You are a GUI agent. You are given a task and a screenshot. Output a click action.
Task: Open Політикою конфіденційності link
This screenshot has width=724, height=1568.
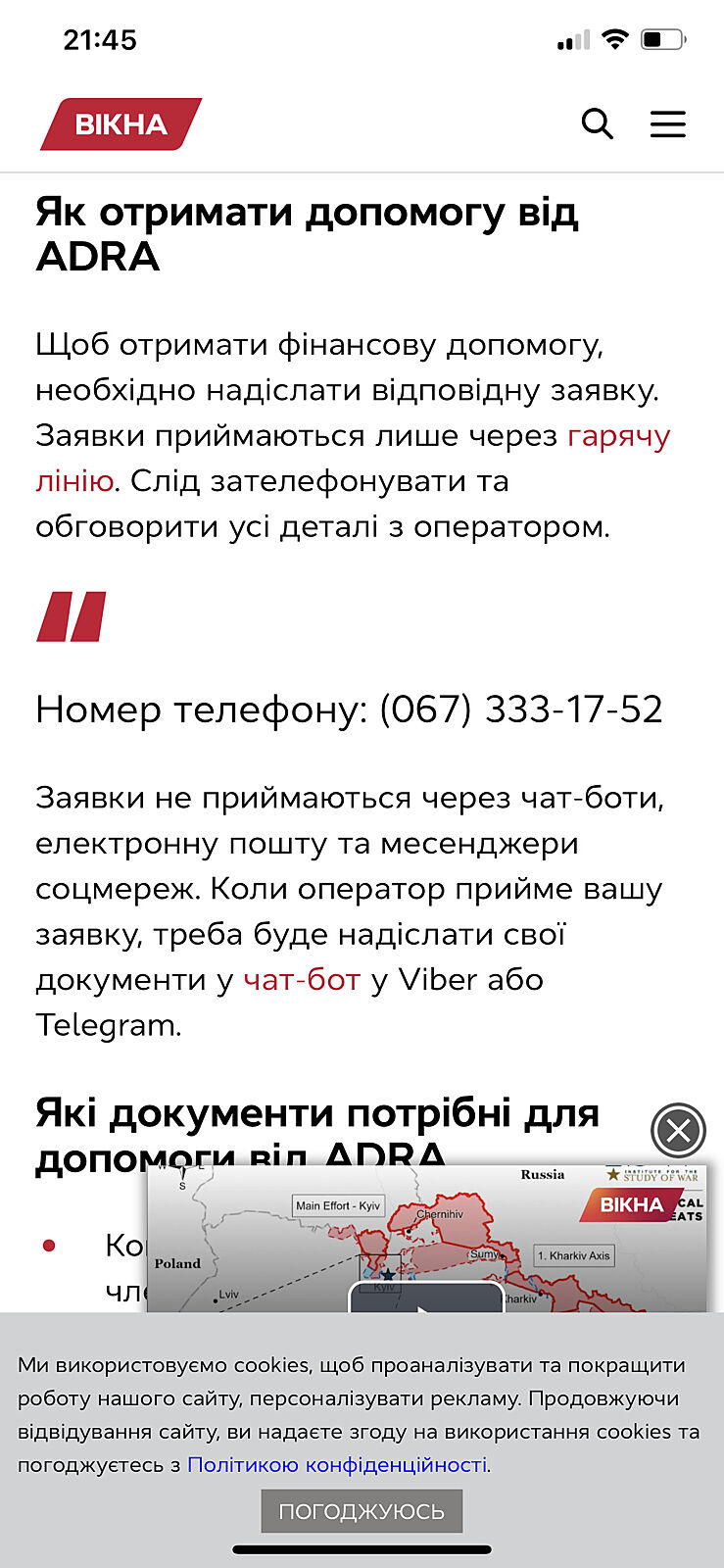[x=337, y=1465]
